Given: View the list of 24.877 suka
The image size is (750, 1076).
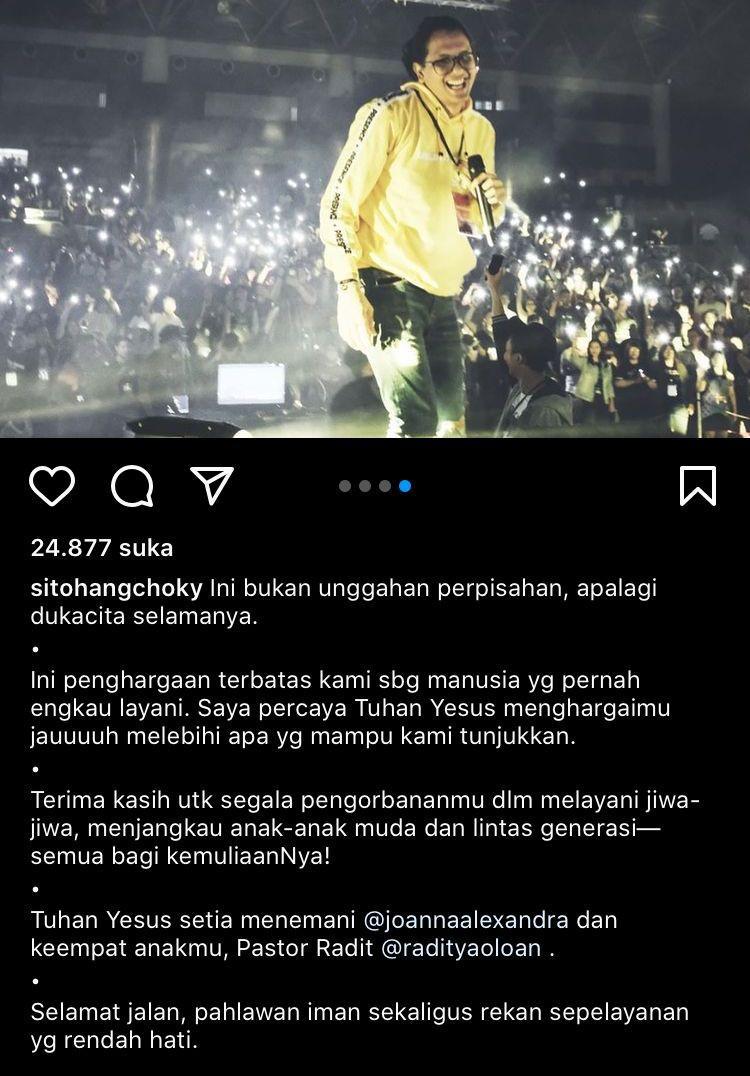Looking at the screenshot, I should click(102, 548).
